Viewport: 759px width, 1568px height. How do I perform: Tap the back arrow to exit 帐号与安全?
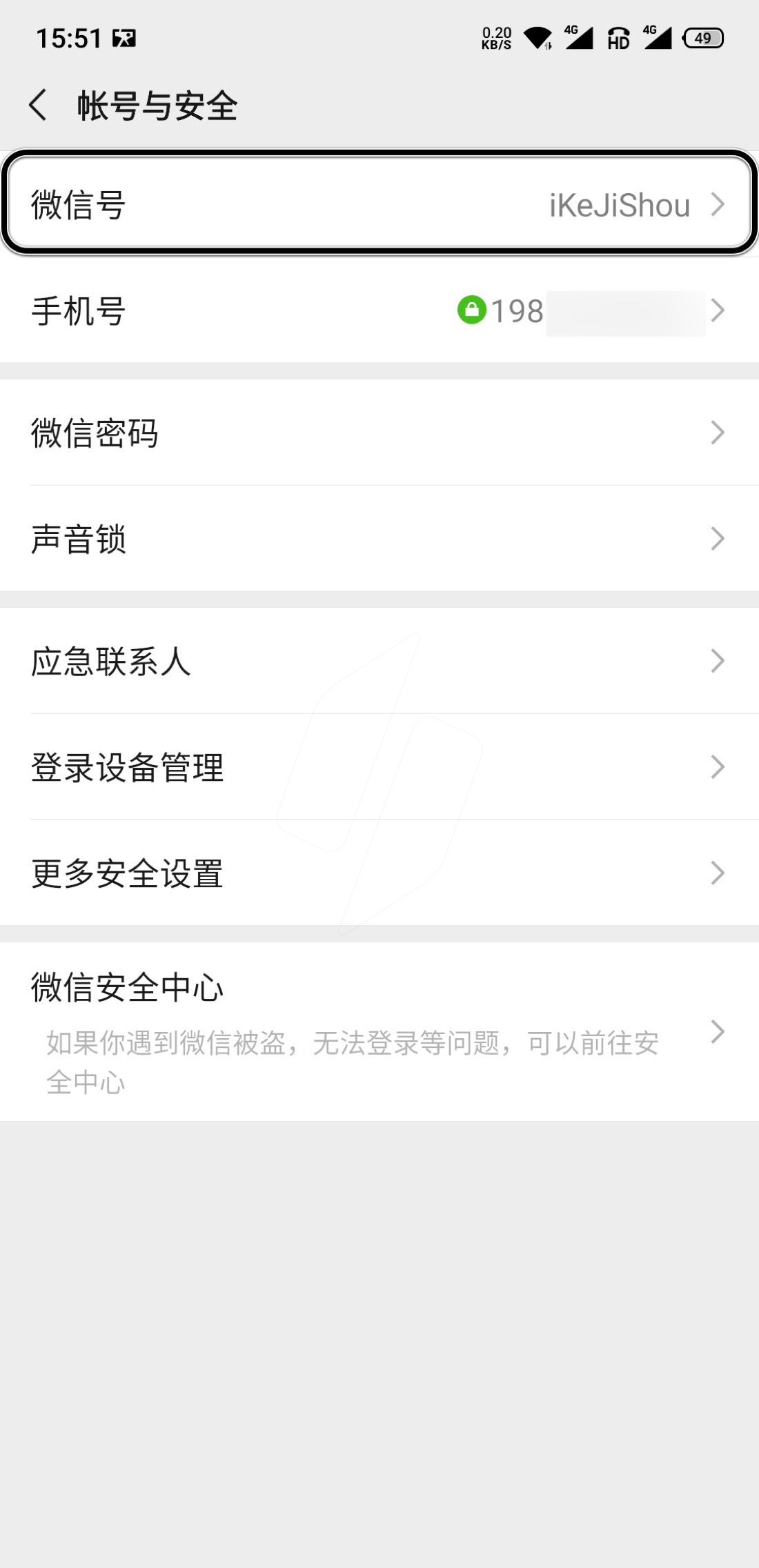click(38, 106)
